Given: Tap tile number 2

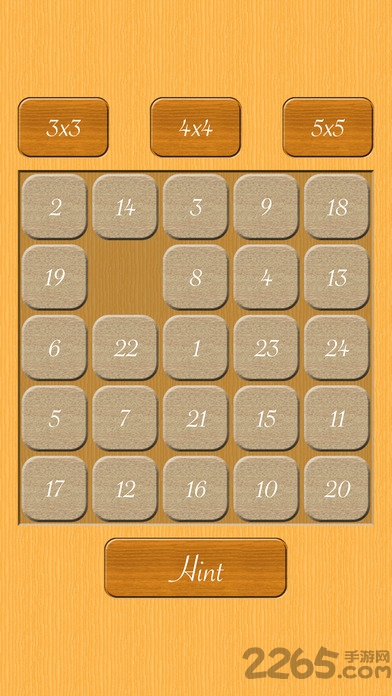Looking at the screenshot, I should (54, 207).
